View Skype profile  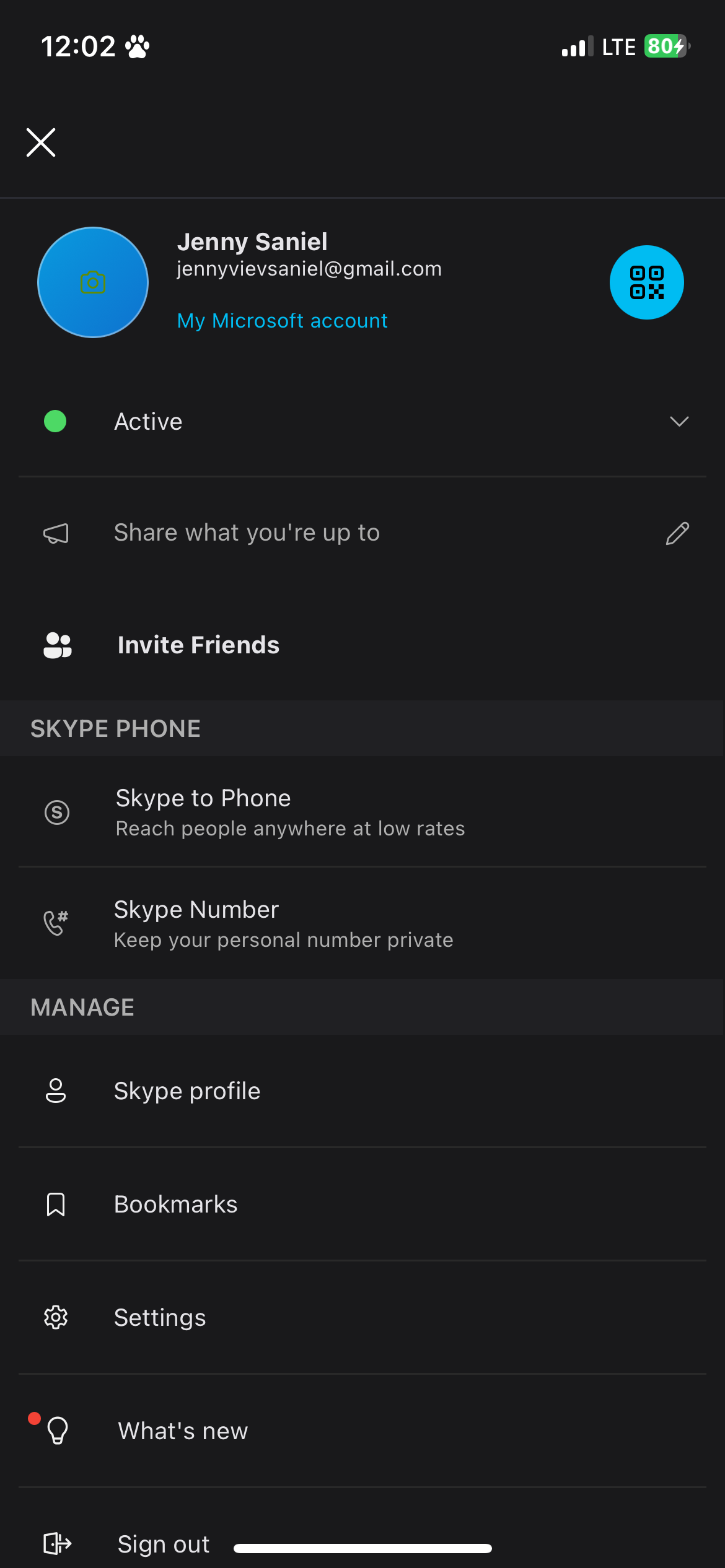click(362, 1091)
